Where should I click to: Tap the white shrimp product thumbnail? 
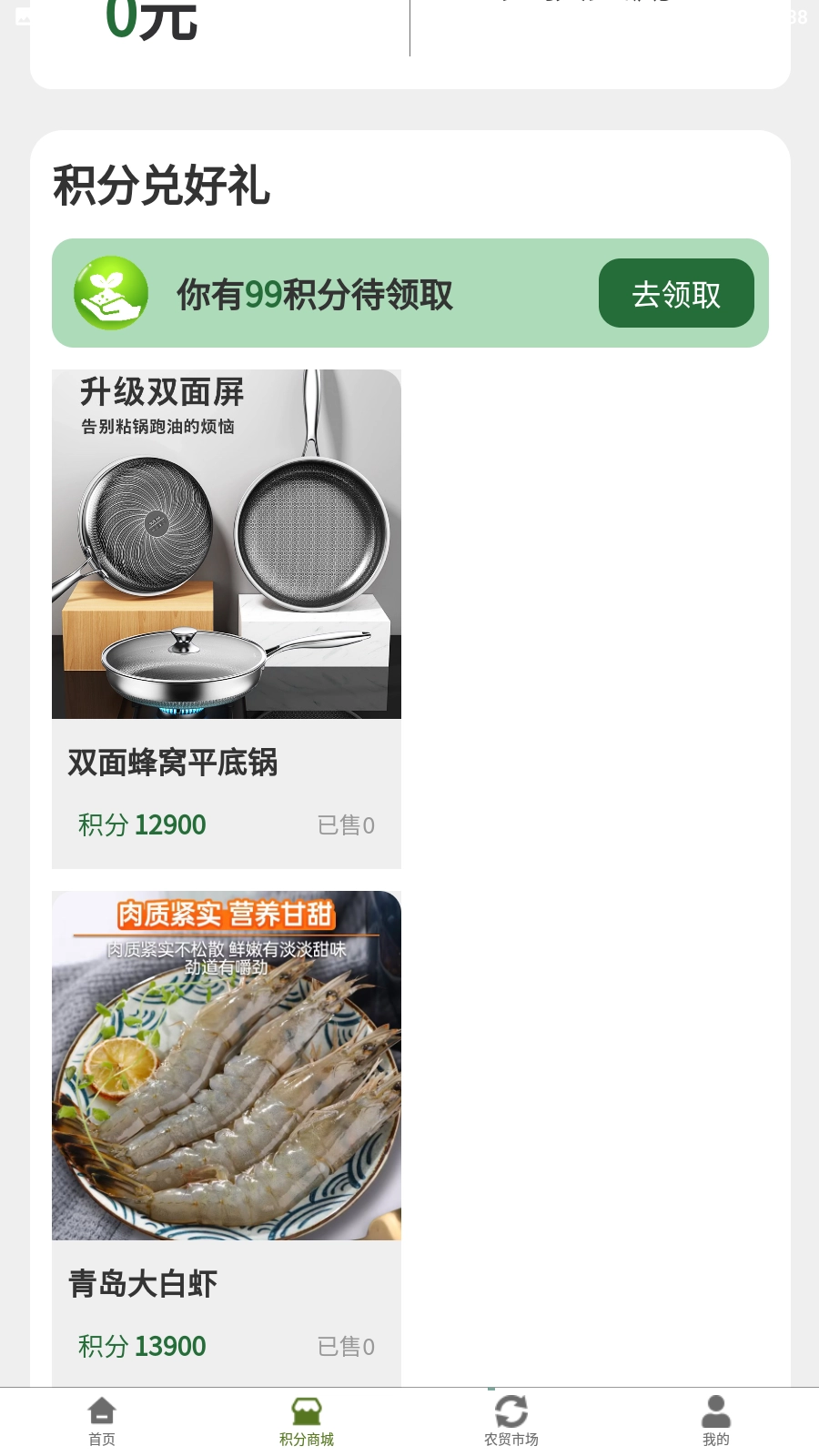[226, 1065]
